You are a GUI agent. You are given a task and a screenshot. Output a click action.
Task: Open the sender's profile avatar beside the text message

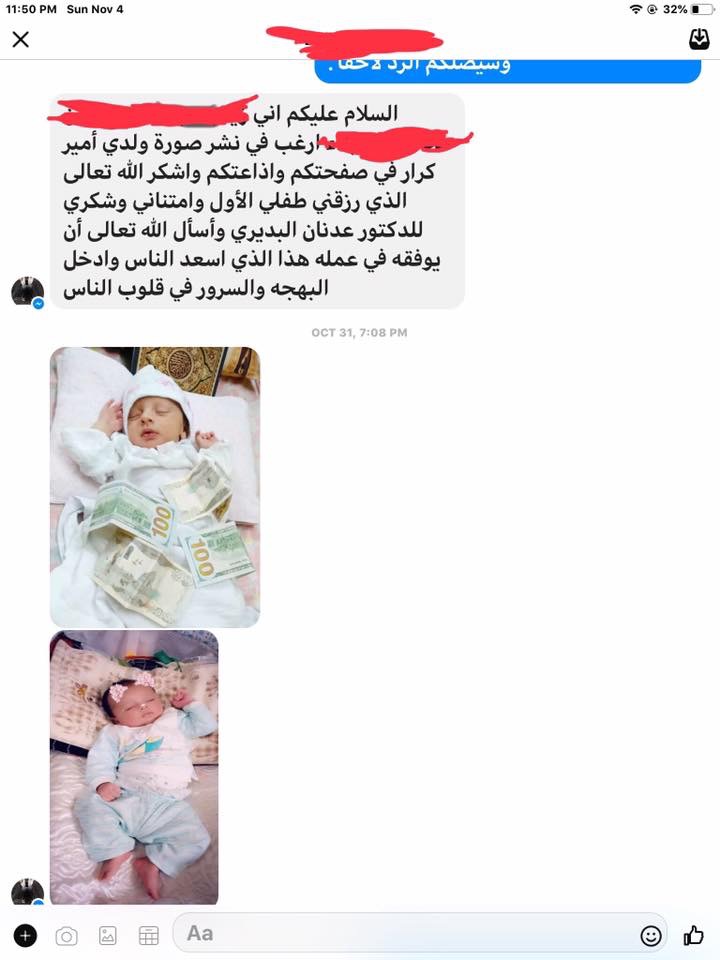click(27, 292)
